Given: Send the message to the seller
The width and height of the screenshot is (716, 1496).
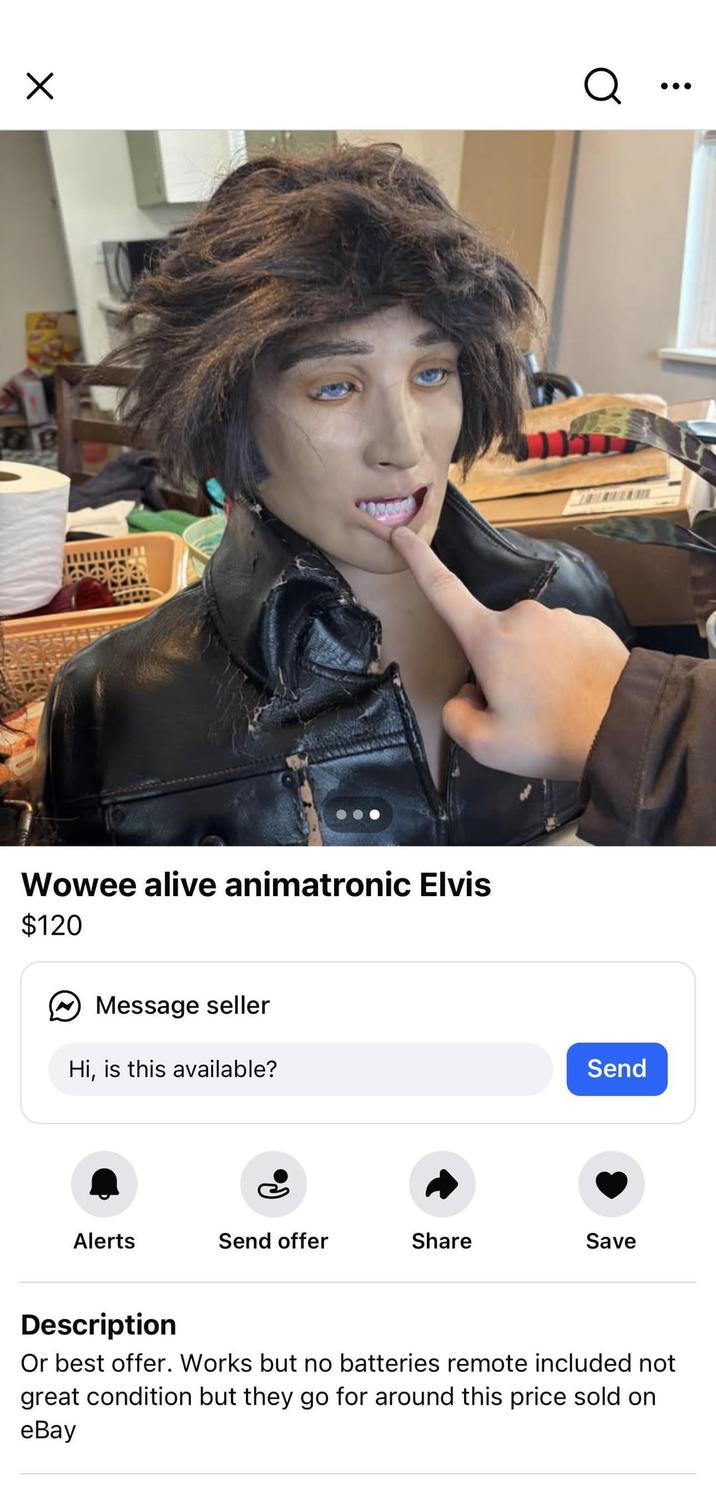Looking at the screenshot, I should [616, 1069].
